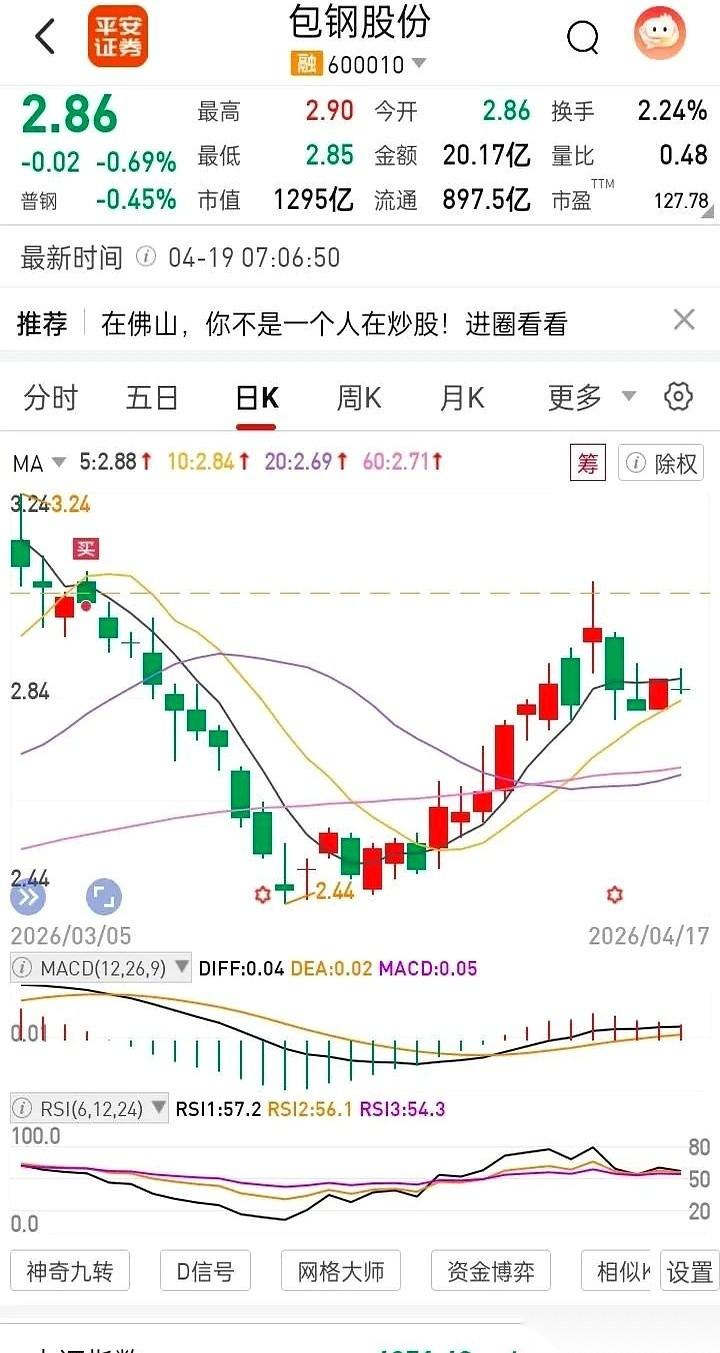Open the chart settings gear icon
720x1353 pixels.
point(677,397)
